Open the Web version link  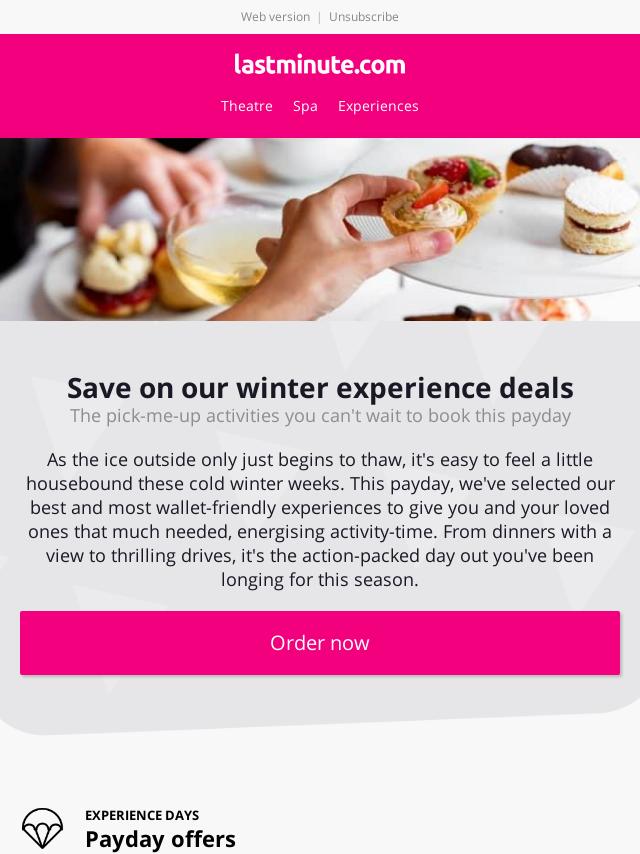point(275,17)
